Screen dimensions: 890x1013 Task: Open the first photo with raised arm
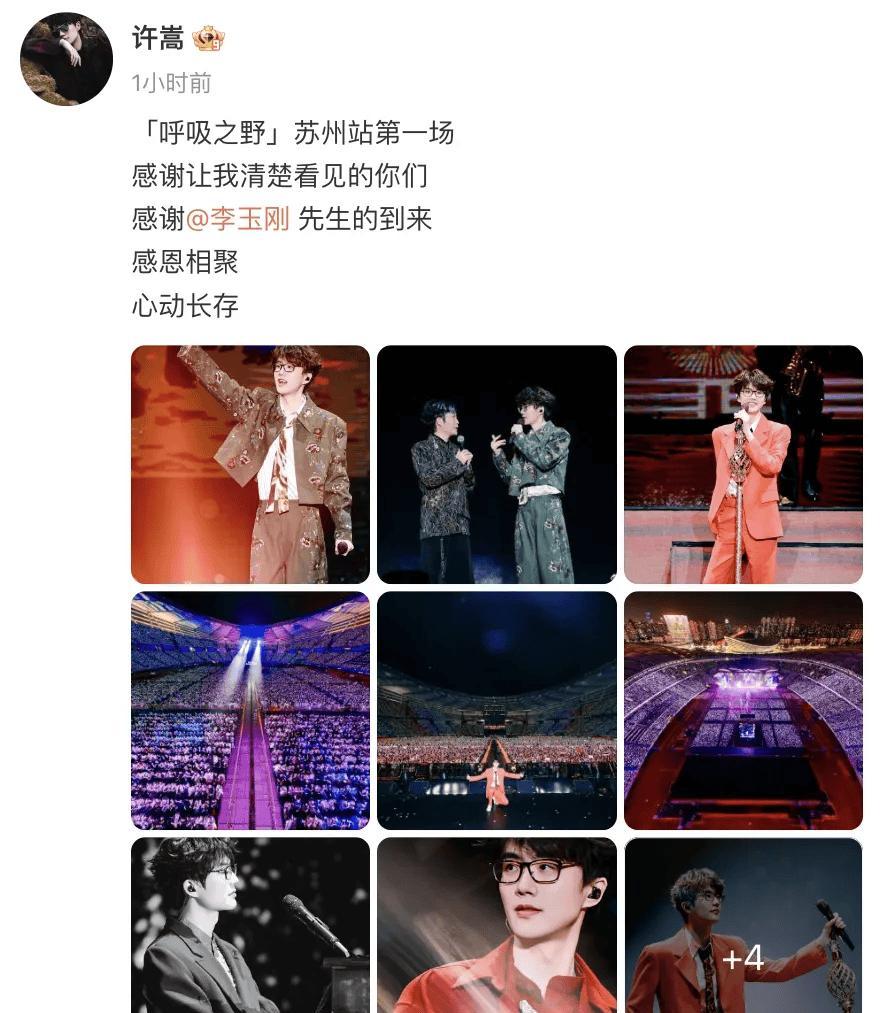pos(250,463)
